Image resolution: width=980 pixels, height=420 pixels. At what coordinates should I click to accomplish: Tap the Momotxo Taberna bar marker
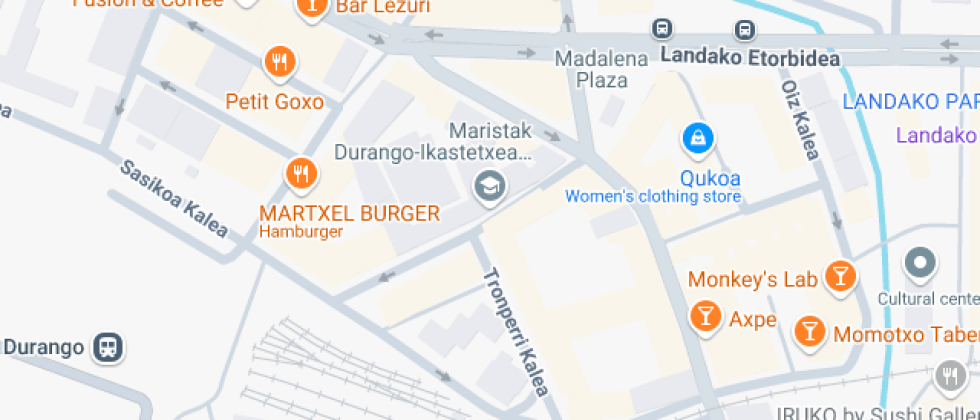pos(810,331)
